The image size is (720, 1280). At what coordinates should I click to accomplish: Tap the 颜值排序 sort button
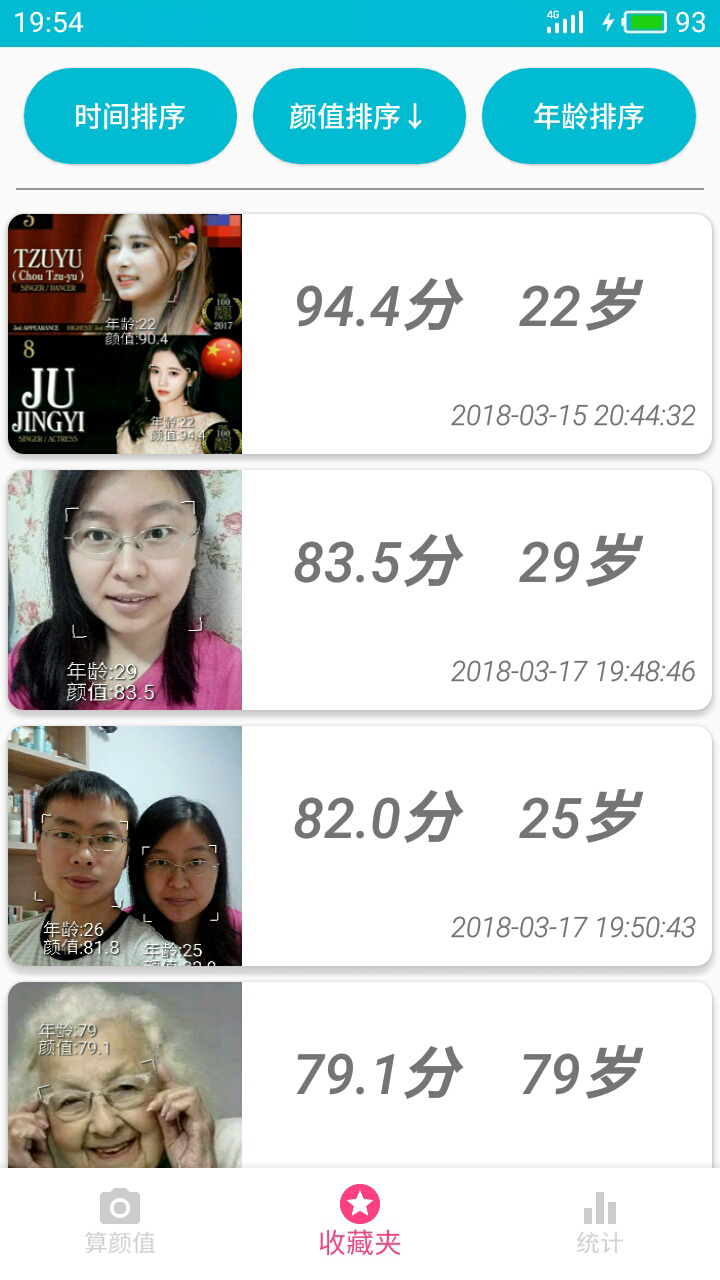pyautogui.click(x=359, y=116)
